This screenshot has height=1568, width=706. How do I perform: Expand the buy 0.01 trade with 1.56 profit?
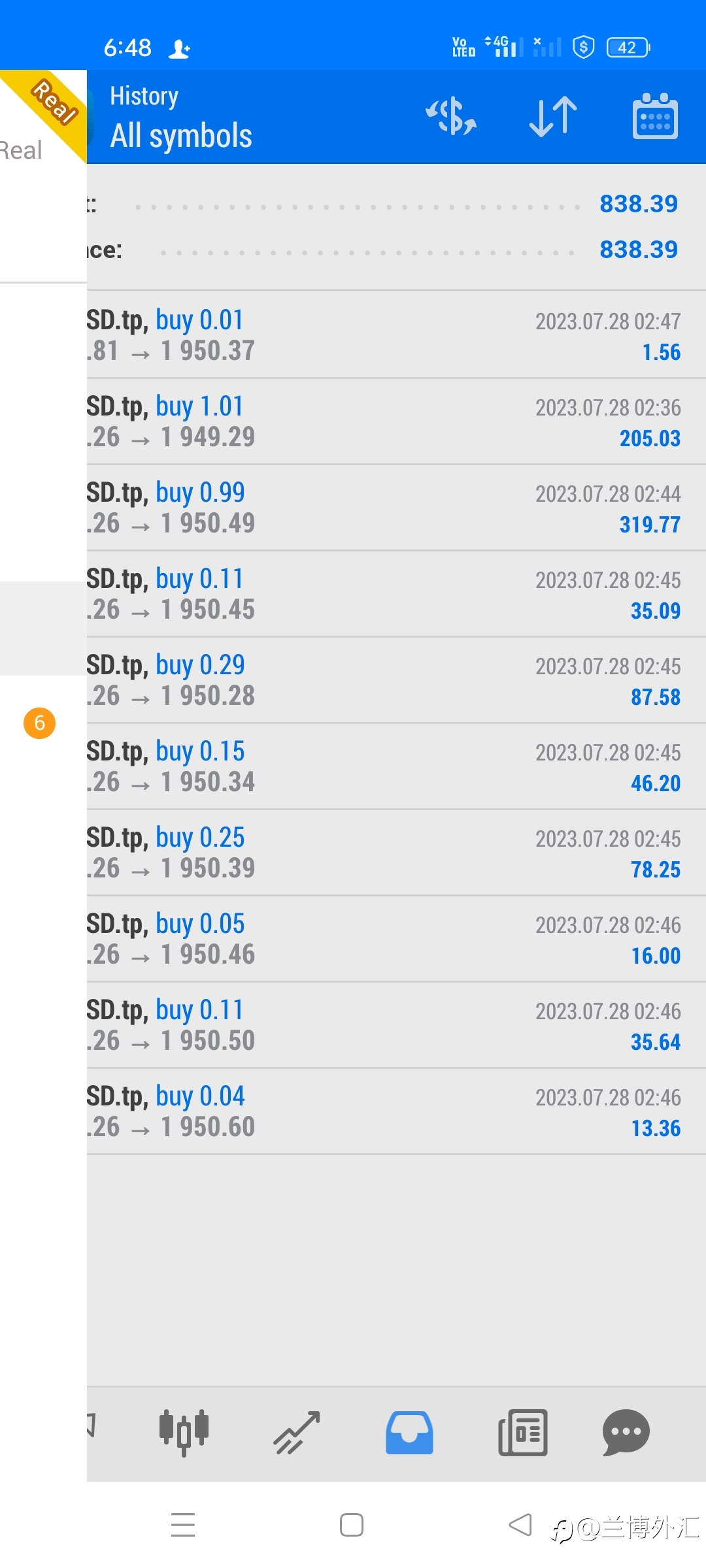pos(396,335)
